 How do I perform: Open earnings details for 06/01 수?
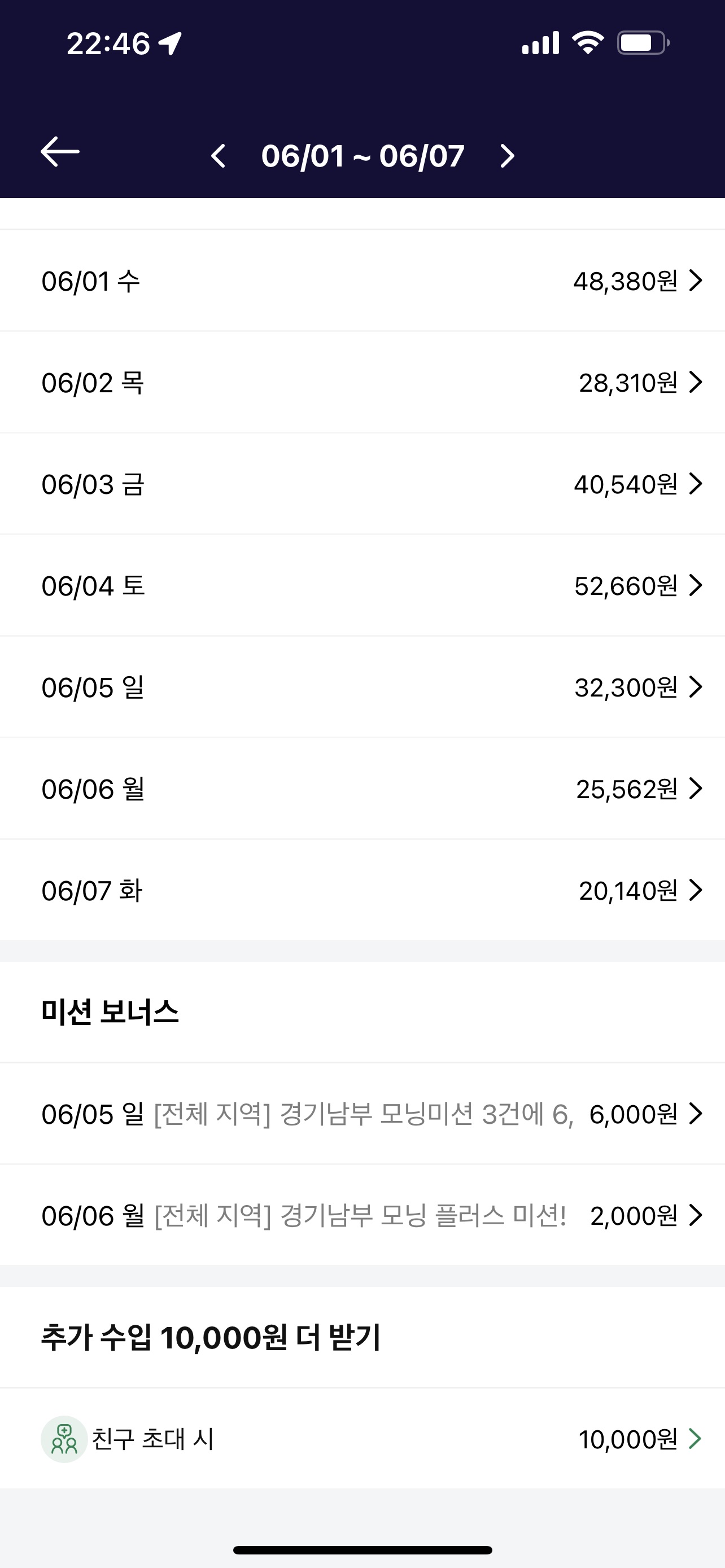click(362, 281)
